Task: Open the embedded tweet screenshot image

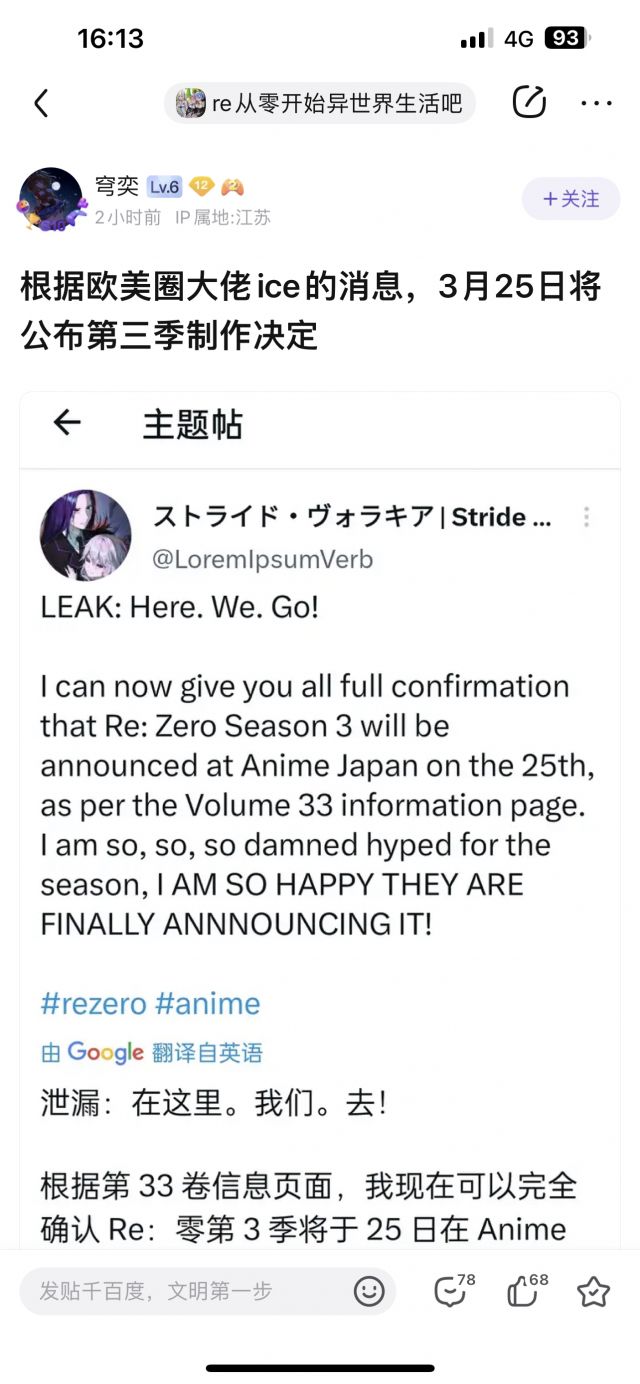Action: pyautogui.click(x=320, y=820)
